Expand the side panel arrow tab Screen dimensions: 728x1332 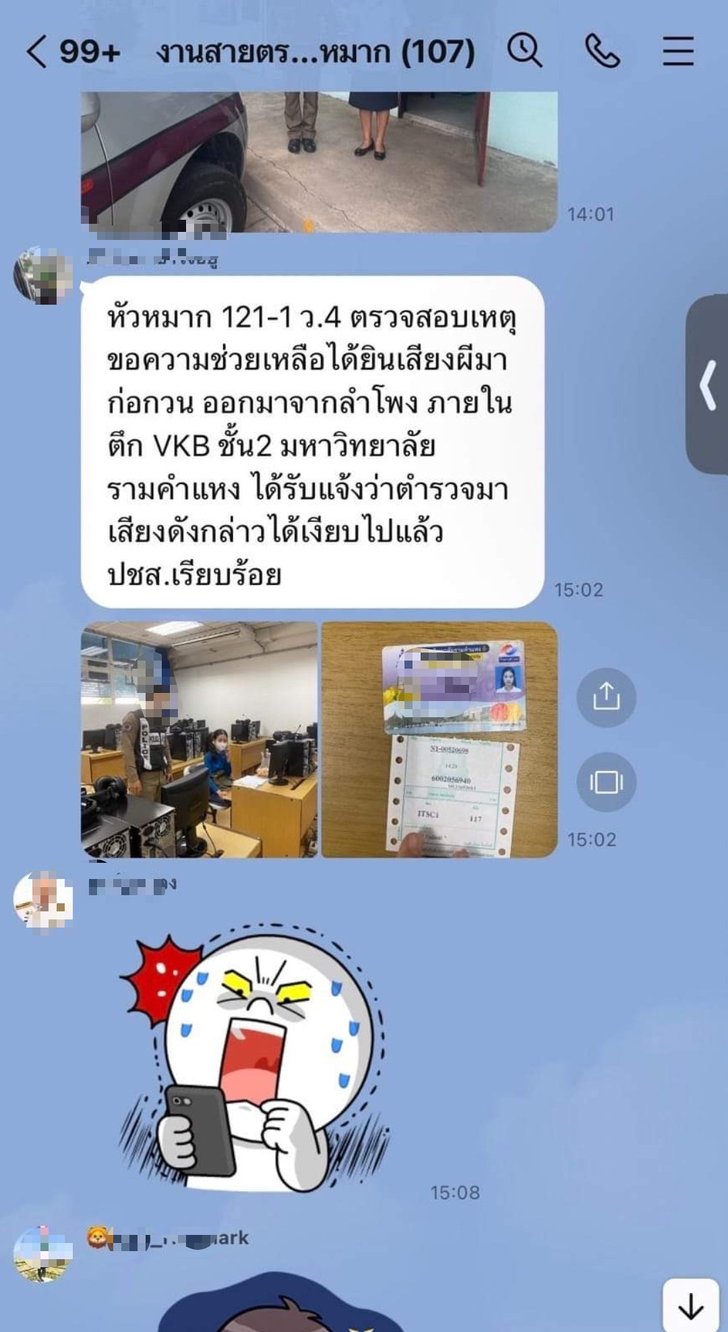tap(708, 385)
